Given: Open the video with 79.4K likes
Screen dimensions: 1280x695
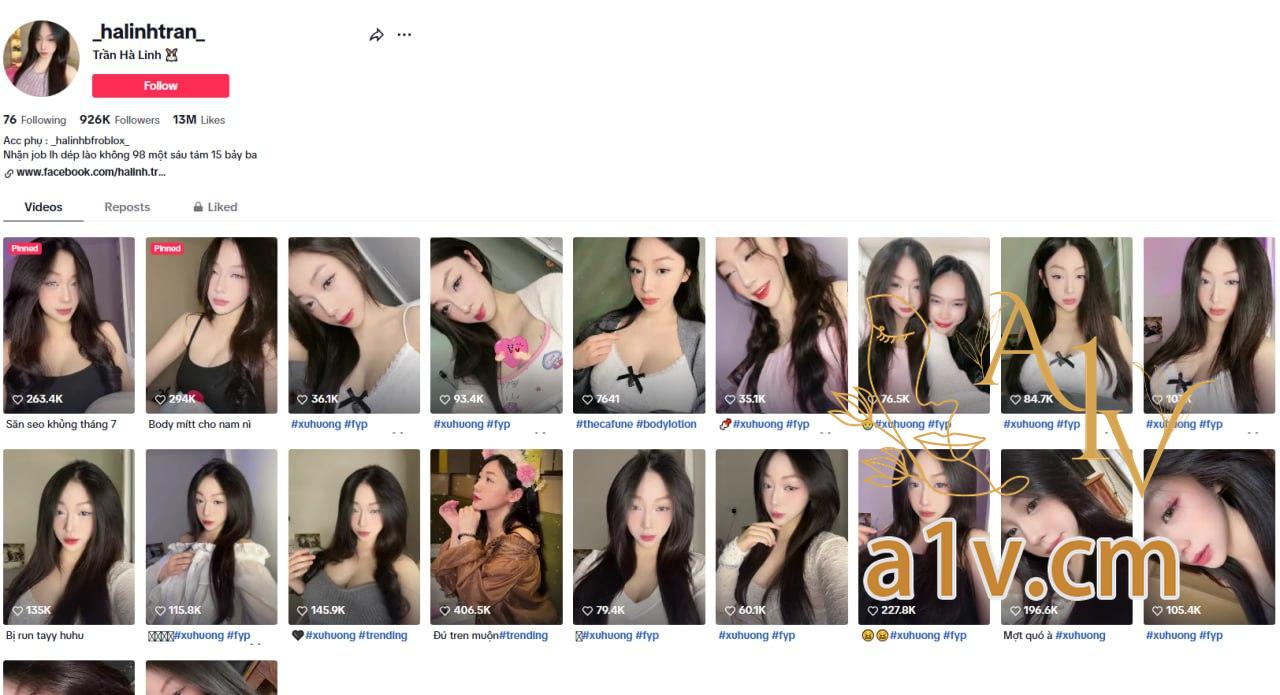Looking at the screenshot, I should click(x=638, y=537).
